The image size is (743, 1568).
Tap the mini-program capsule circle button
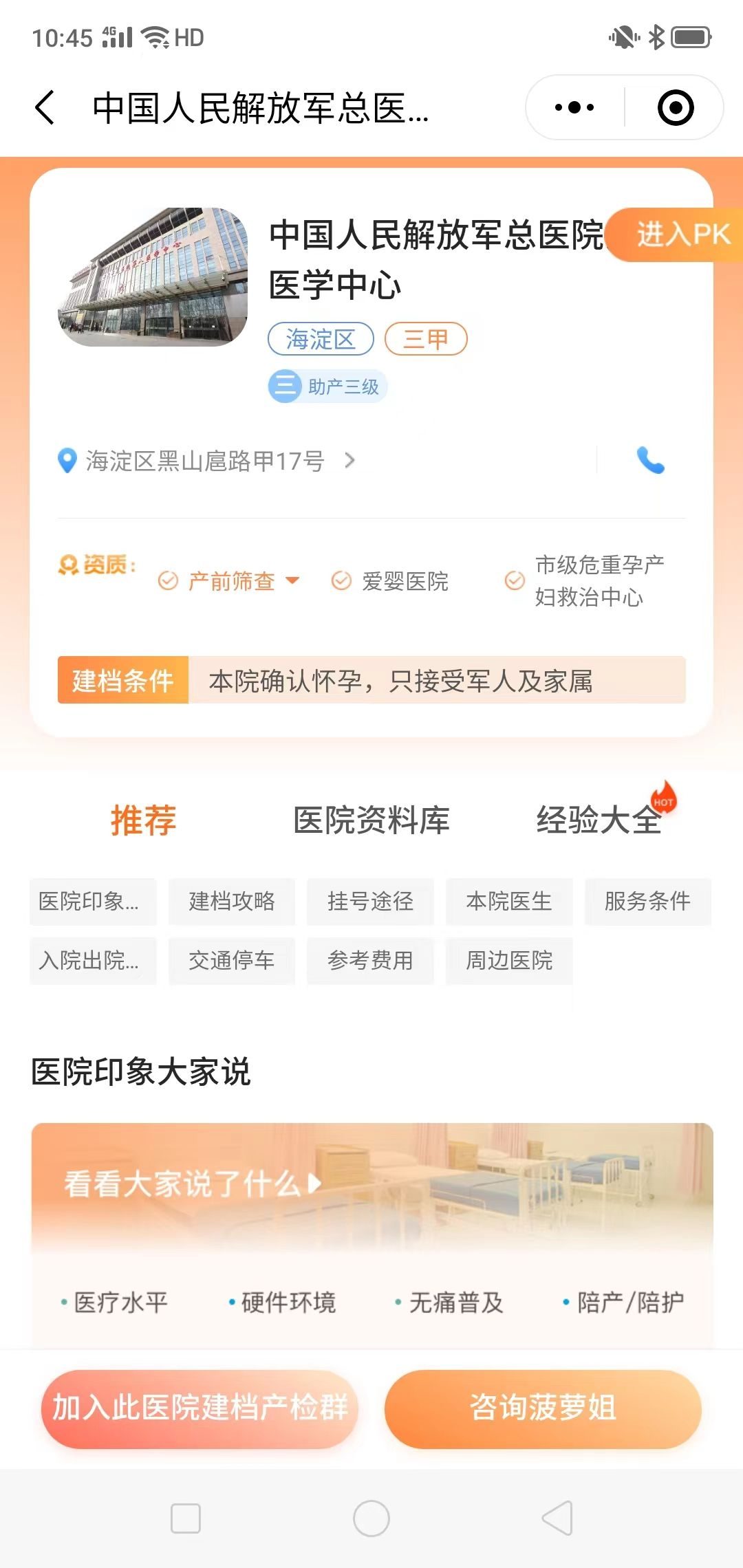click(675, 107)
